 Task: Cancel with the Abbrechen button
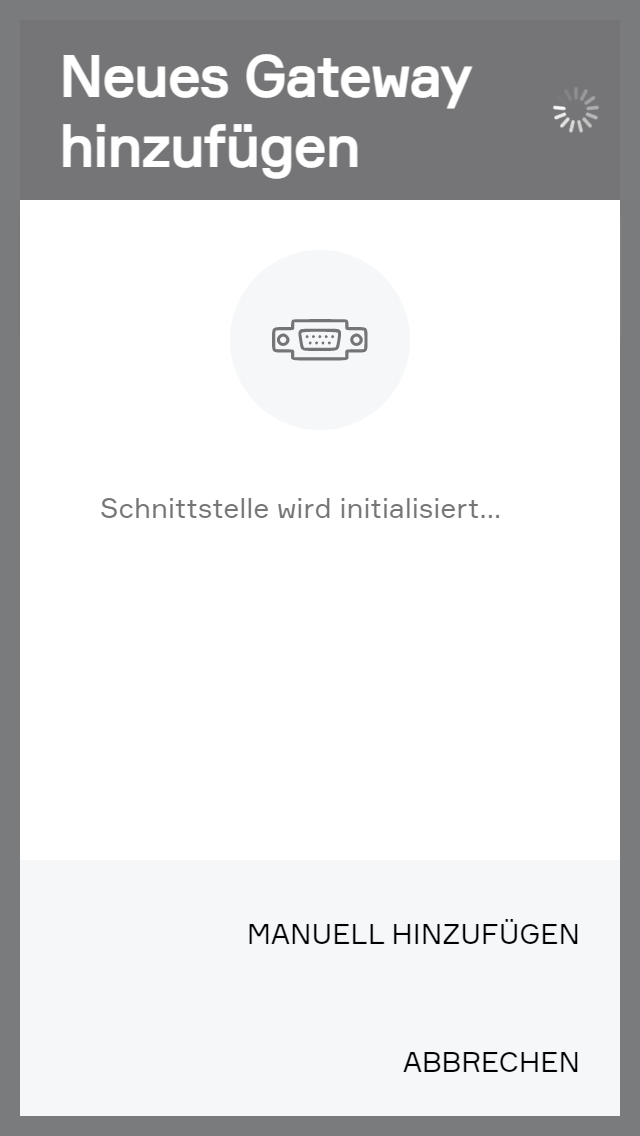(490, 1062)
